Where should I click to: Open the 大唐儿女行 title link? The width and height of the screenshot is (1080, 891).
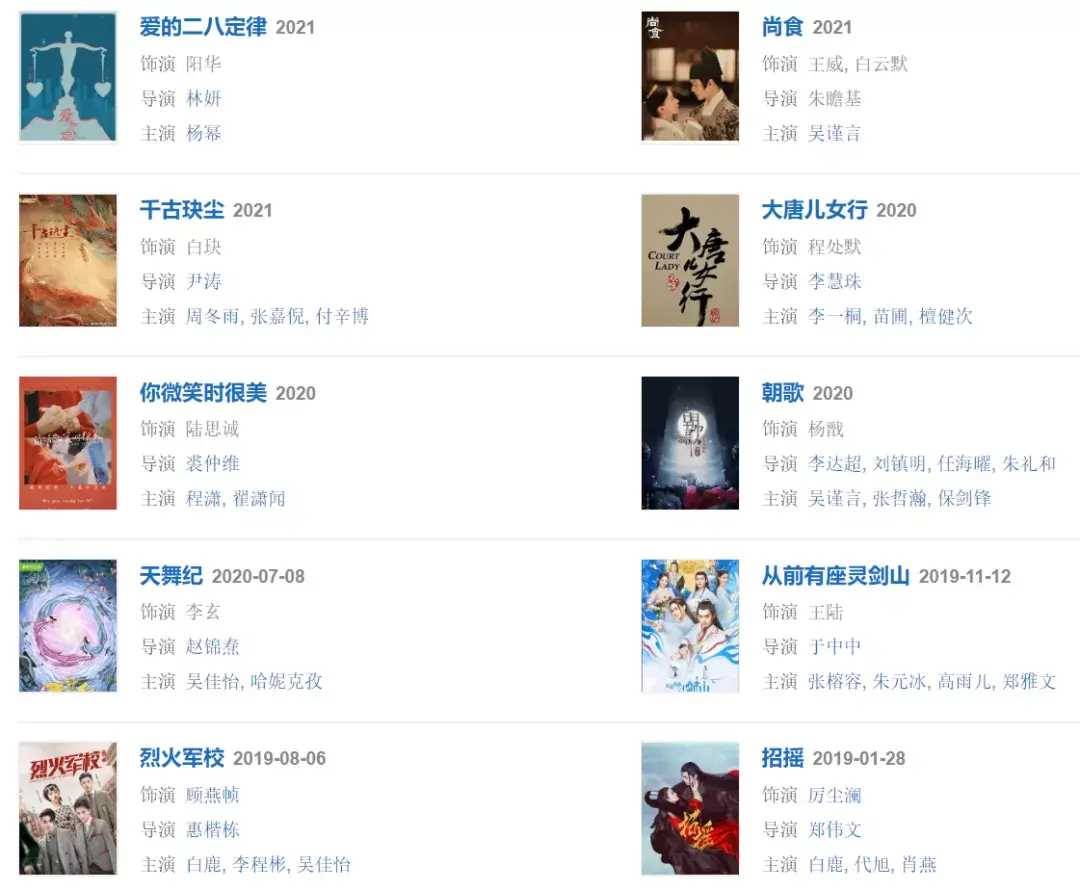pyautogui.click(x=814, y=210)
